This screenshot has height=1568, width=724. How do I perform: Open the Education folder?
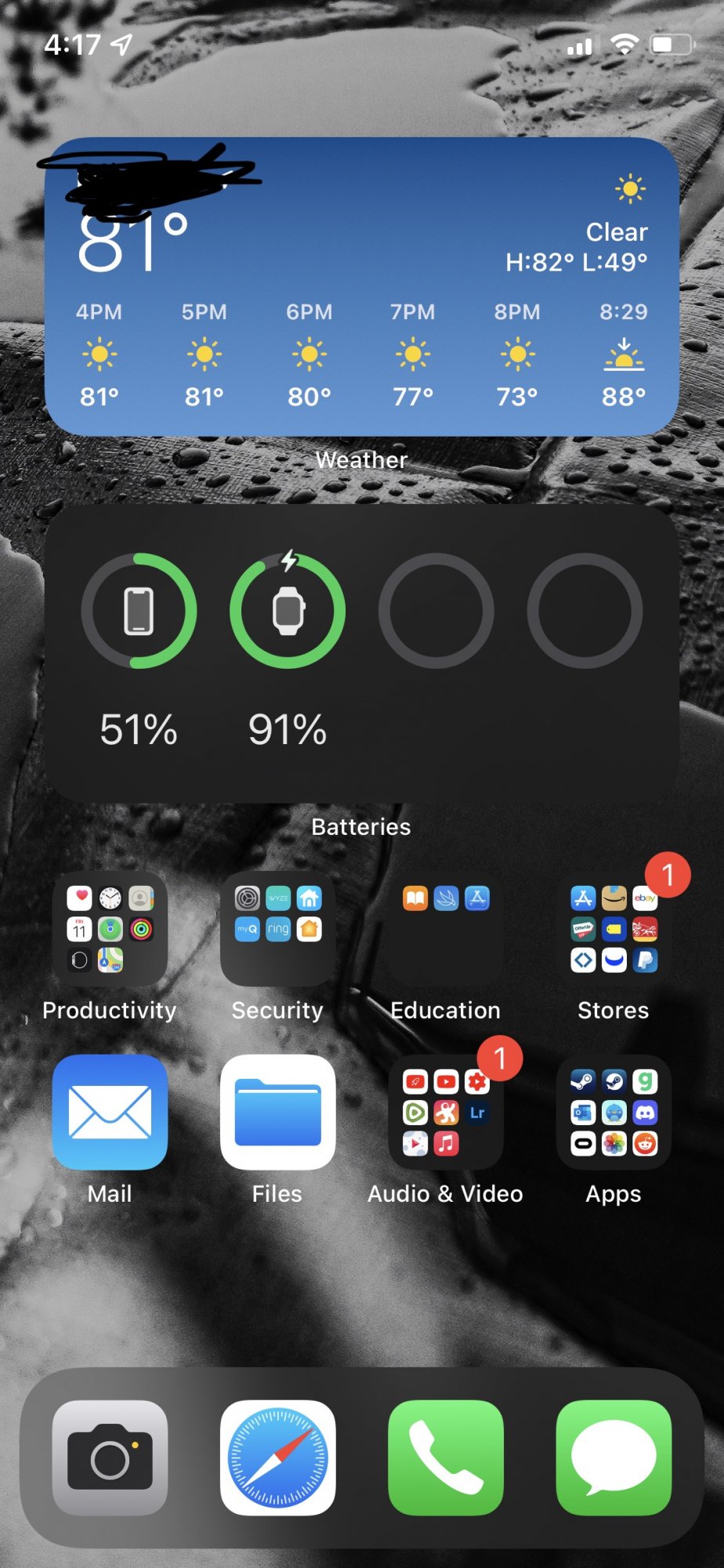pos(445,929)
